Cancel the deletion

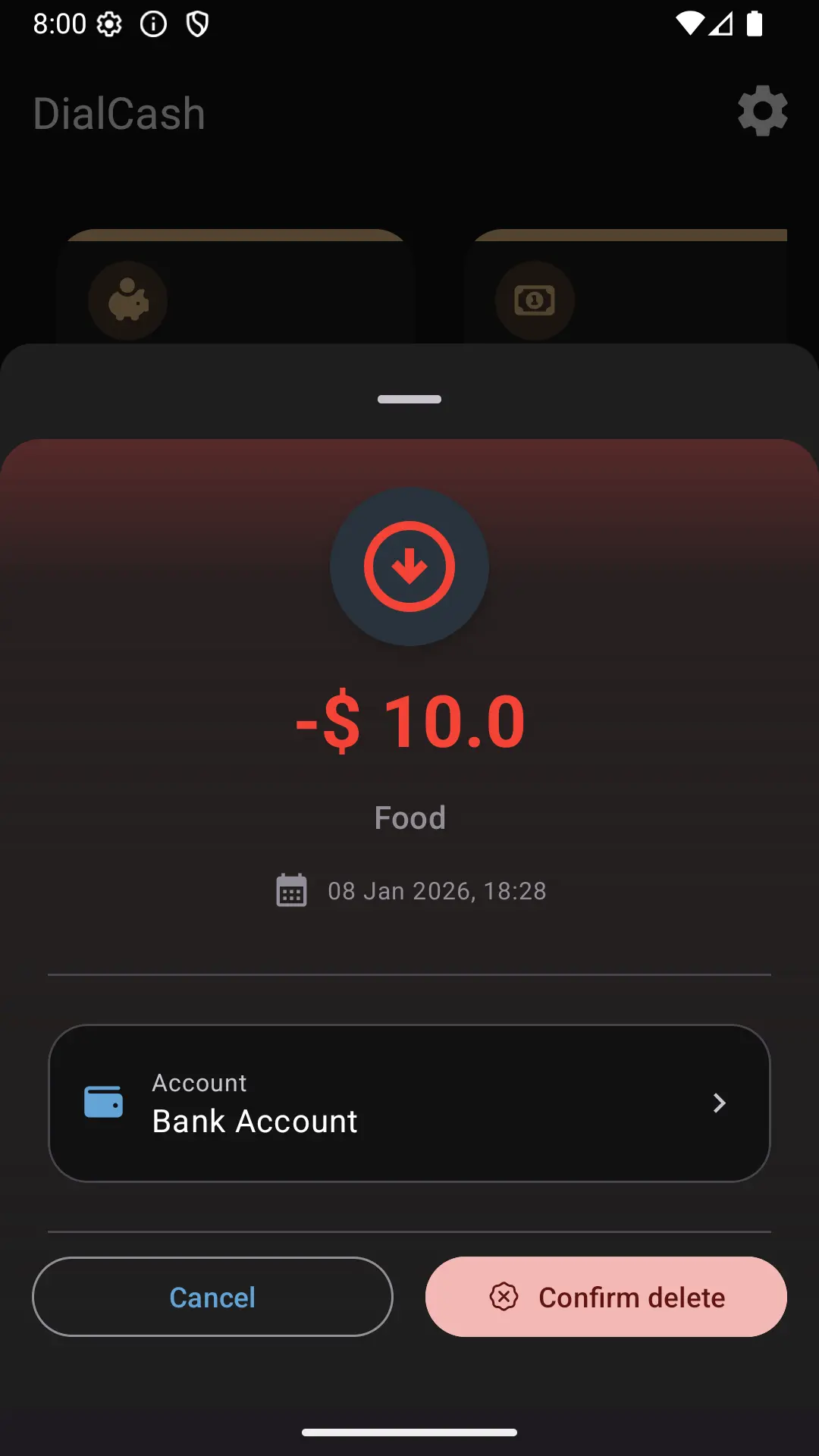click(212, 1297)
